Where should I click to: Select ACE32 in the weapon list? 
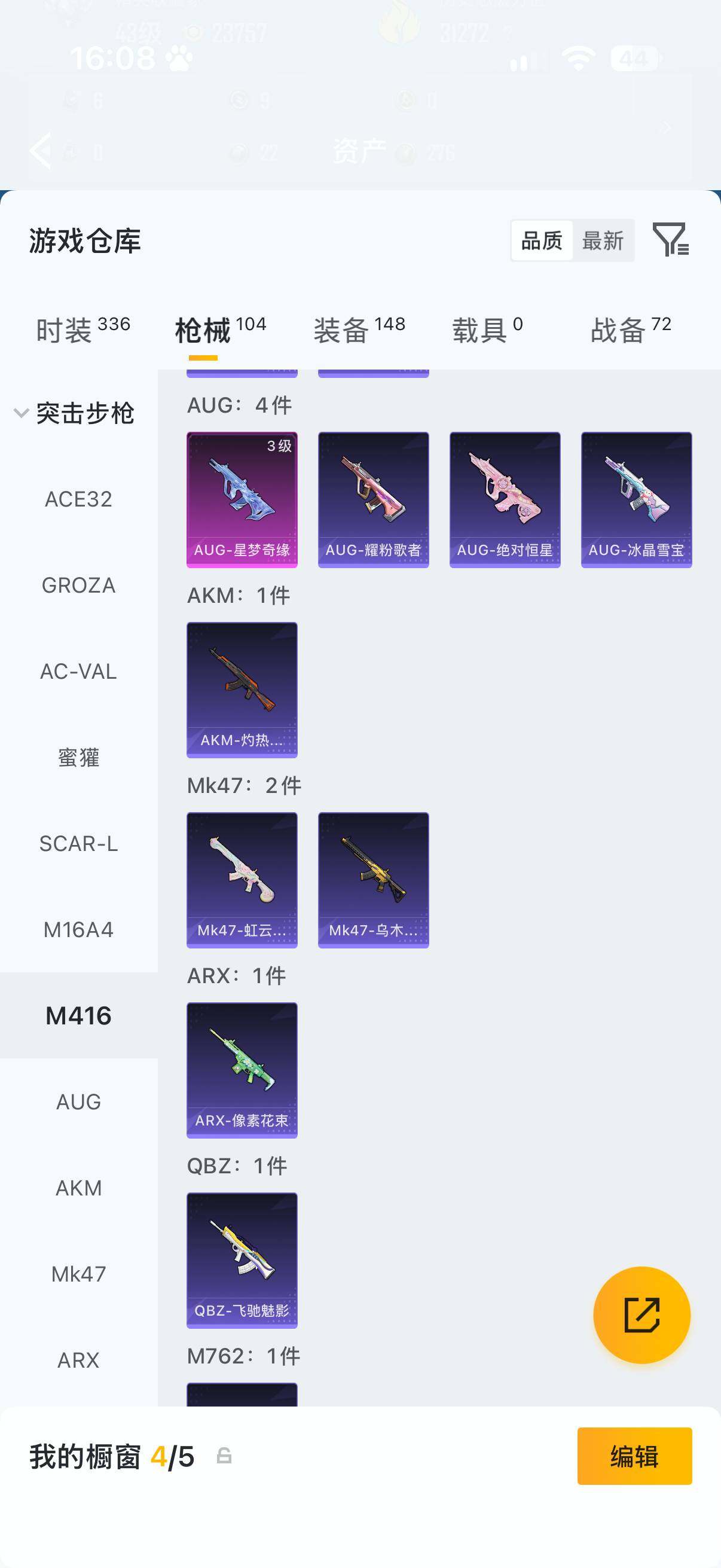pyautogui.click(x=78, y=499)
